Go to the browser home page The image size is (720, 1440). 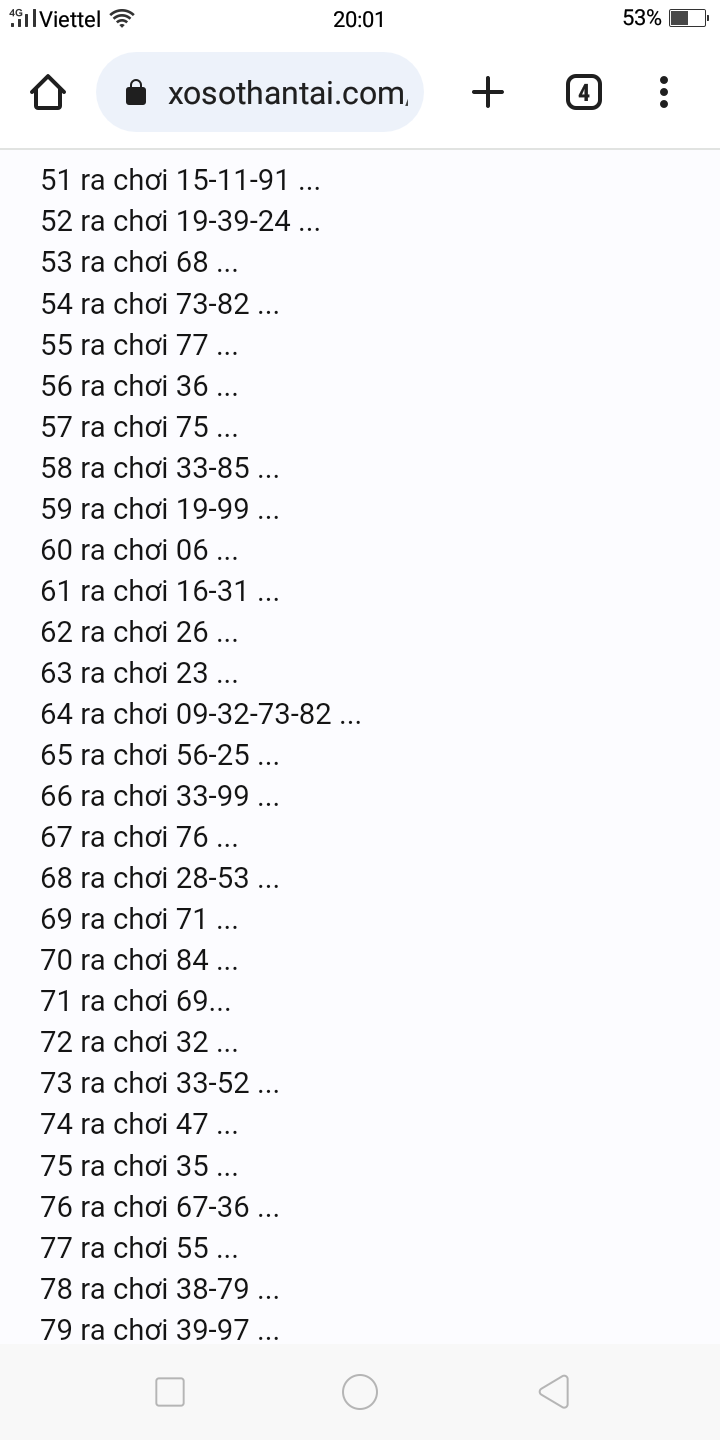click(x=48, y=93)
